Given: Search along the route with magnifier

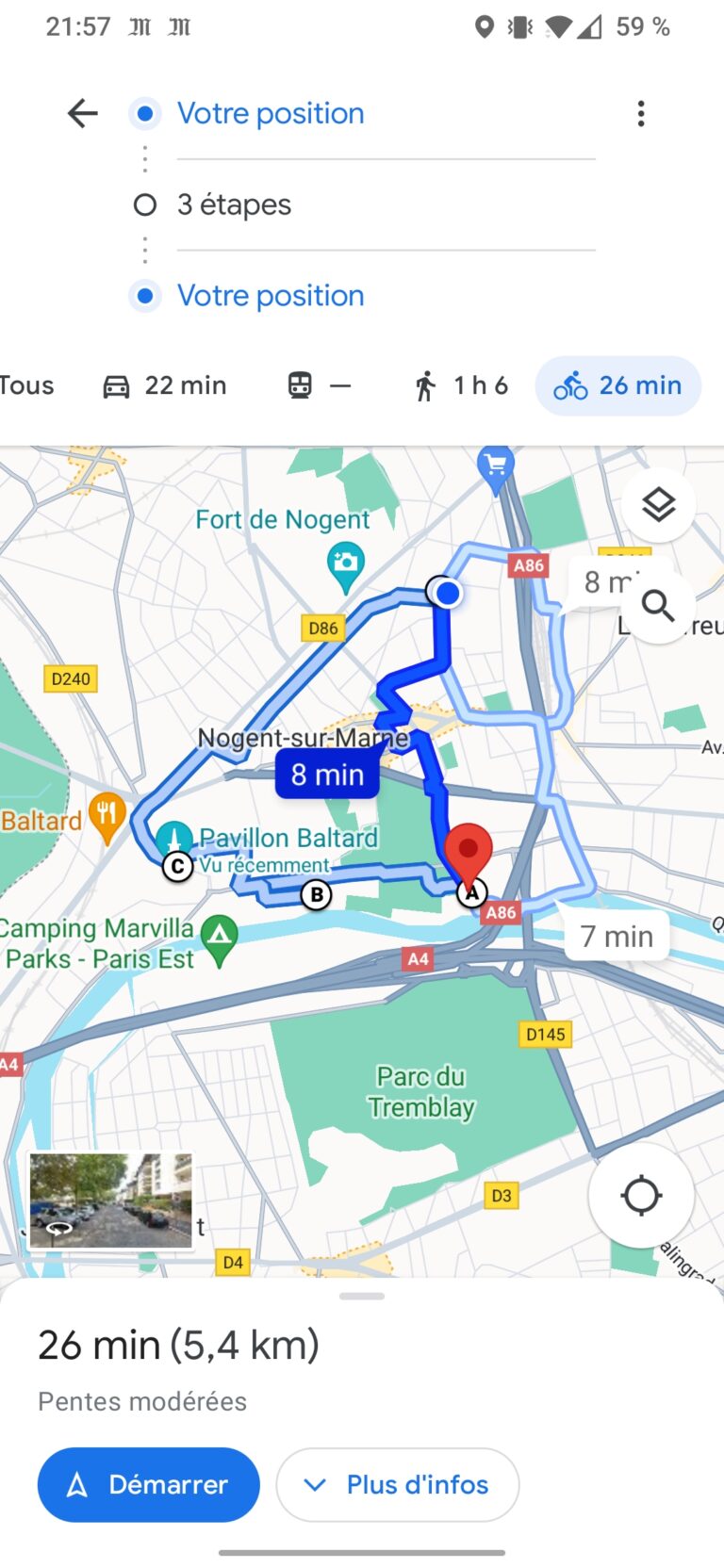Looking at the screenshot, I should coord(658,606).
